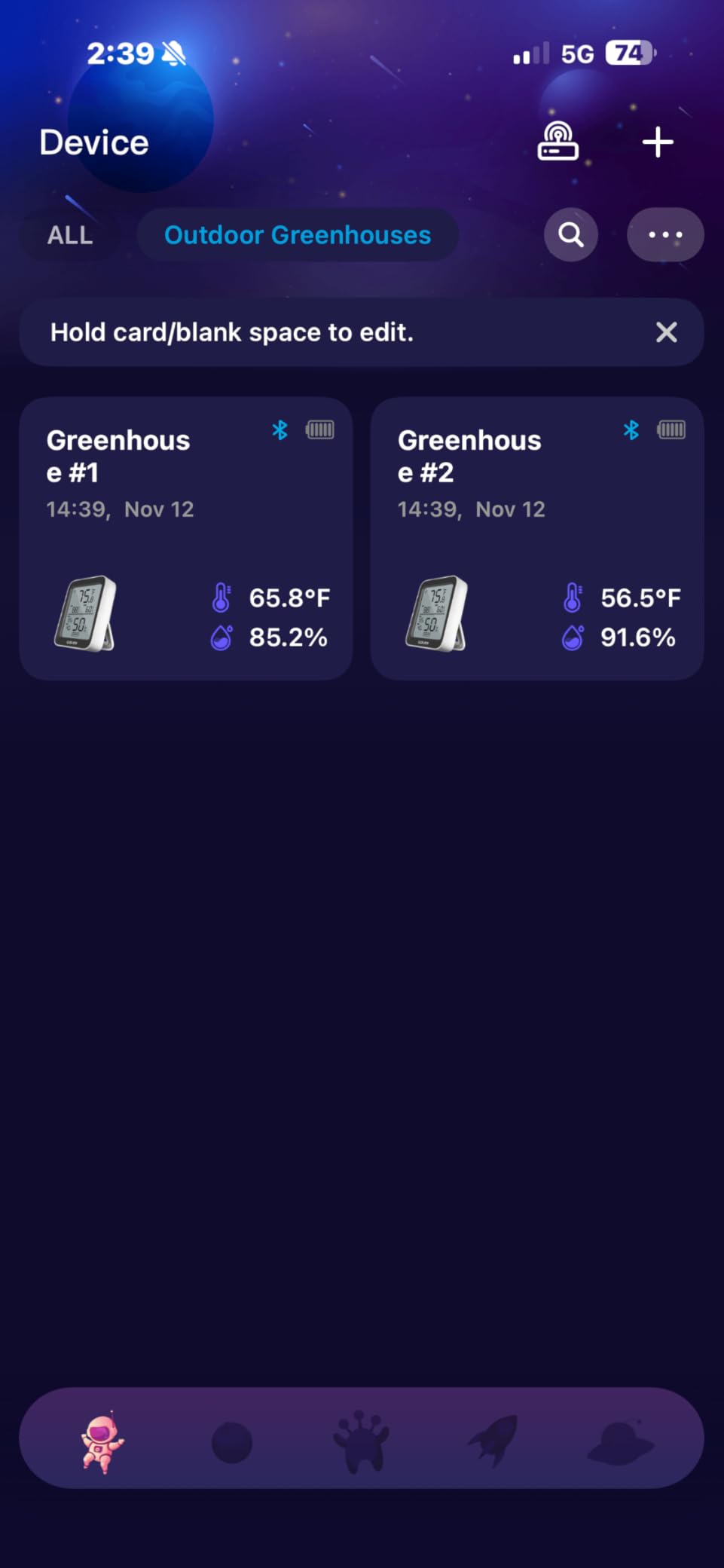
Task: Switch to the ALL tab
Action: [x=70, y=235]
